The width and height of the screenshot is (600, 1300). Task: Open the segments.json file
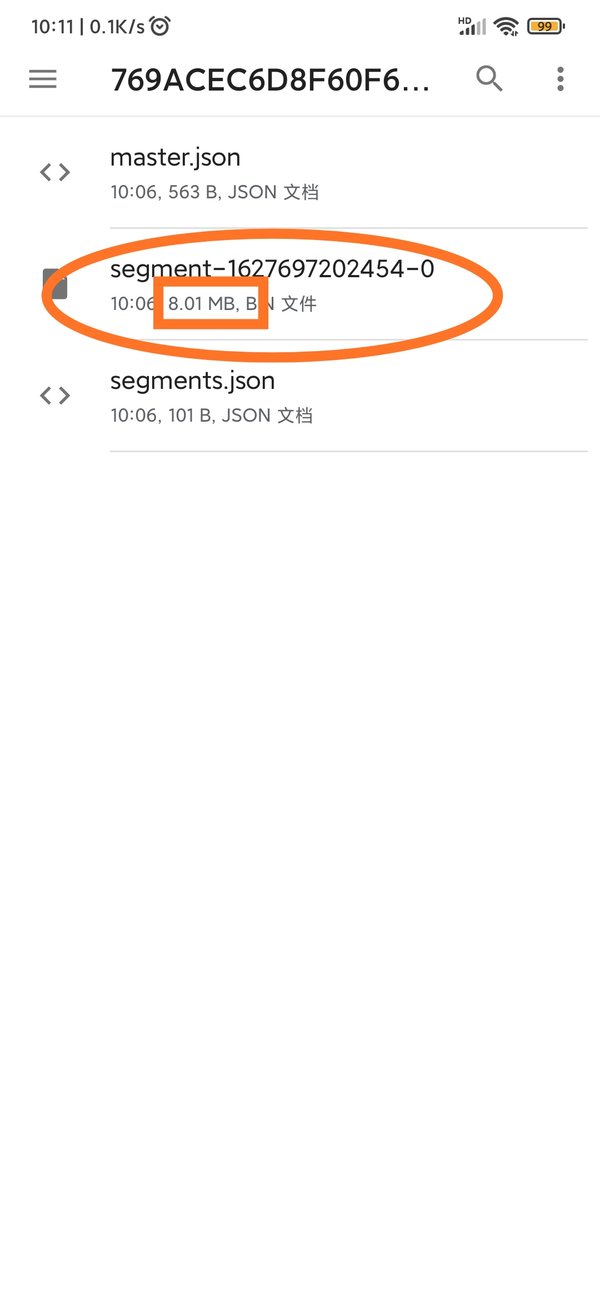300,396
